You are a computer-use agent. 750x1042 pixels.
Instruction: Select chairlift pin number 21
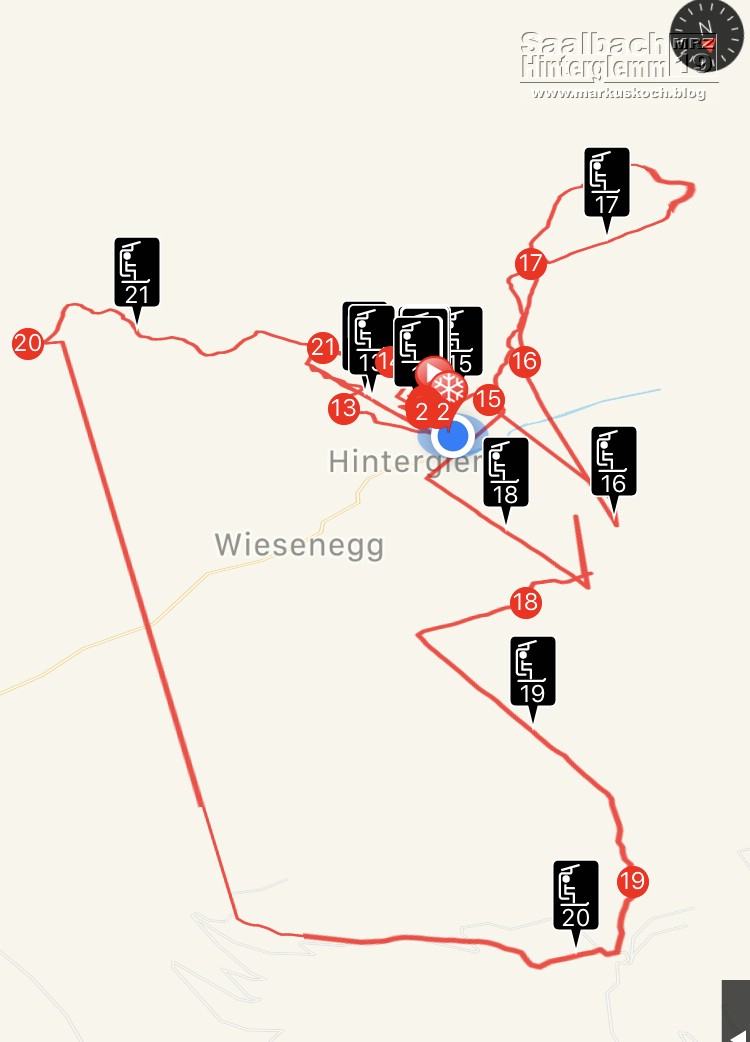click(x=137, y=272)
